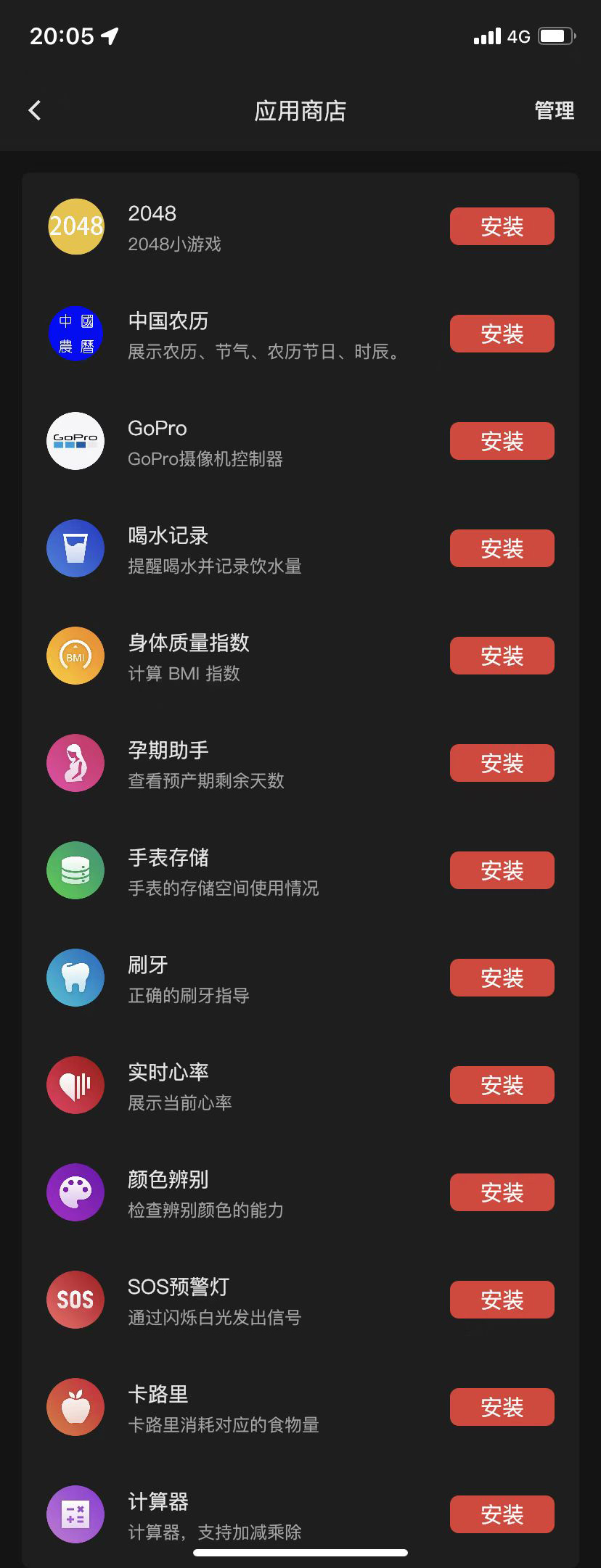This screenshot has width=601, height=1568.
Task: Tap the GoPro app icon
Action: tap(75, 441)
